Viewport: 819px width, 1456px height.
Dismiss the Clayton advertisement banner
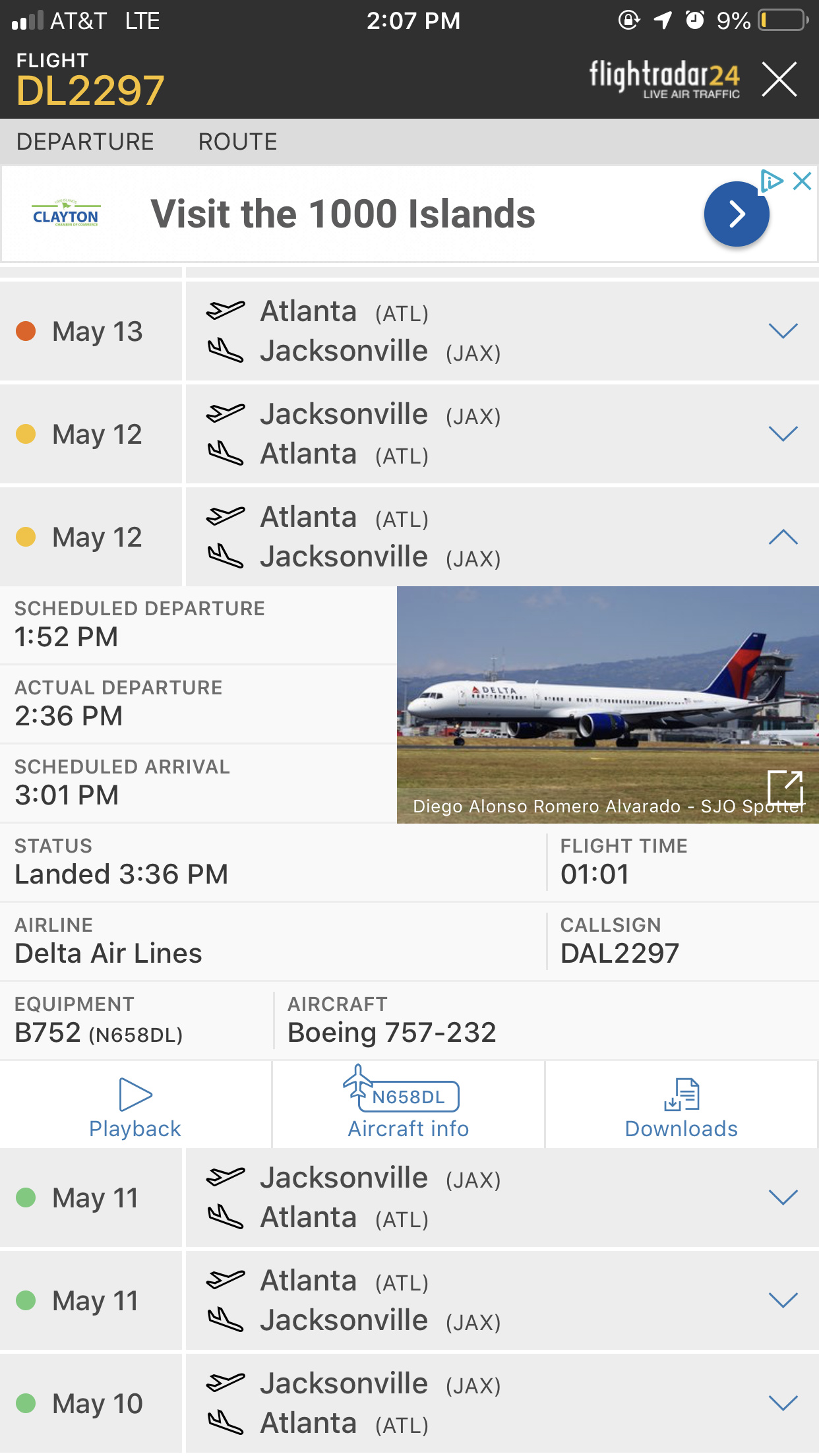click(802, 181)
